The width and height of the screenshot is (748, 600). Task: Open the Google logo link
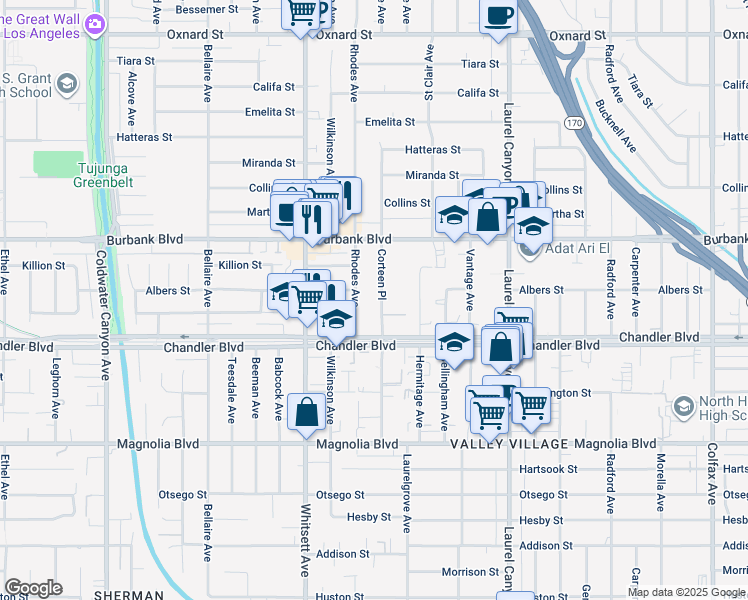pyautogui.click(x=33, y=588)
